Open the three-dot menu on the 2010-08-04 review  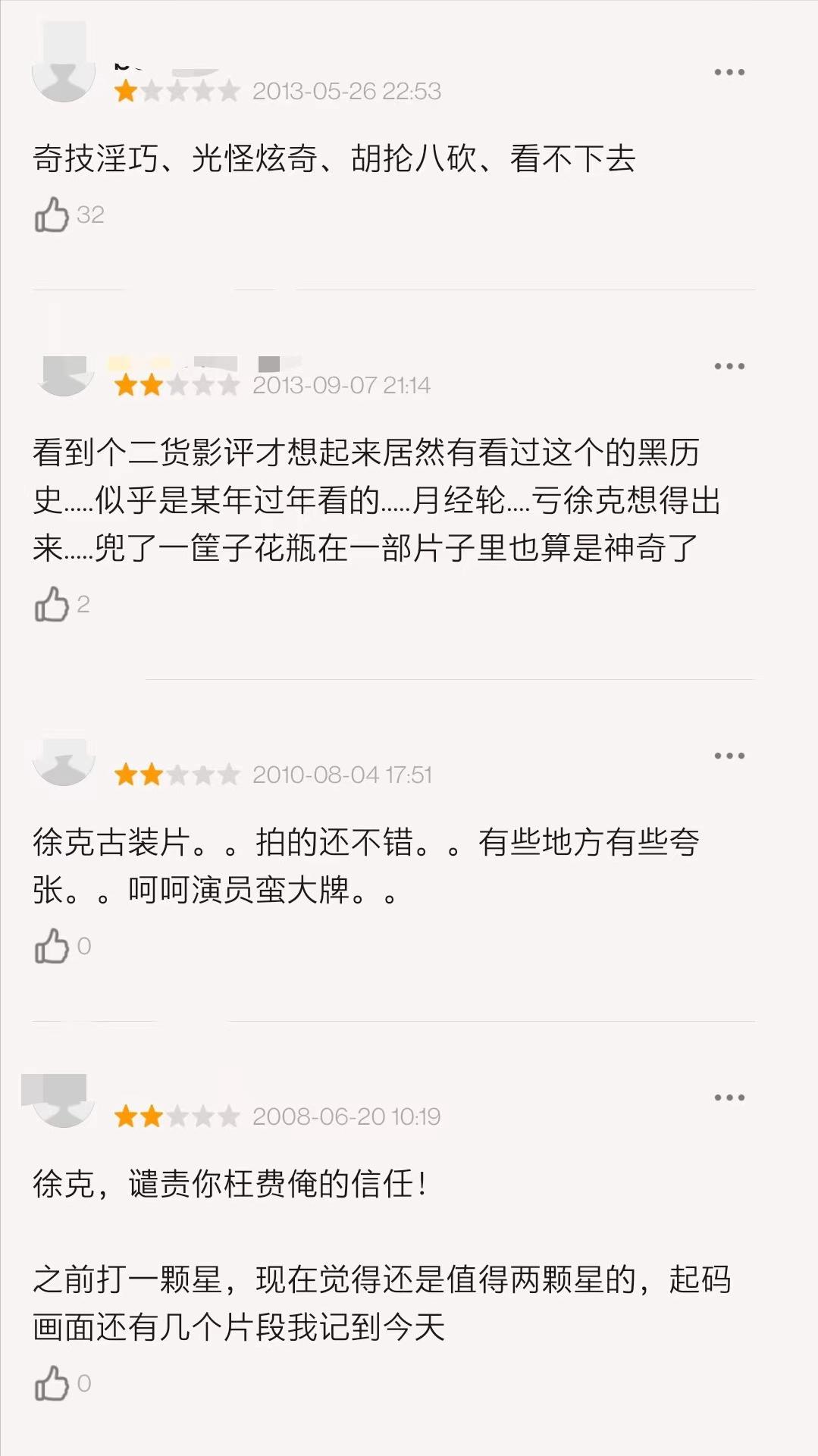pos(727,756)
